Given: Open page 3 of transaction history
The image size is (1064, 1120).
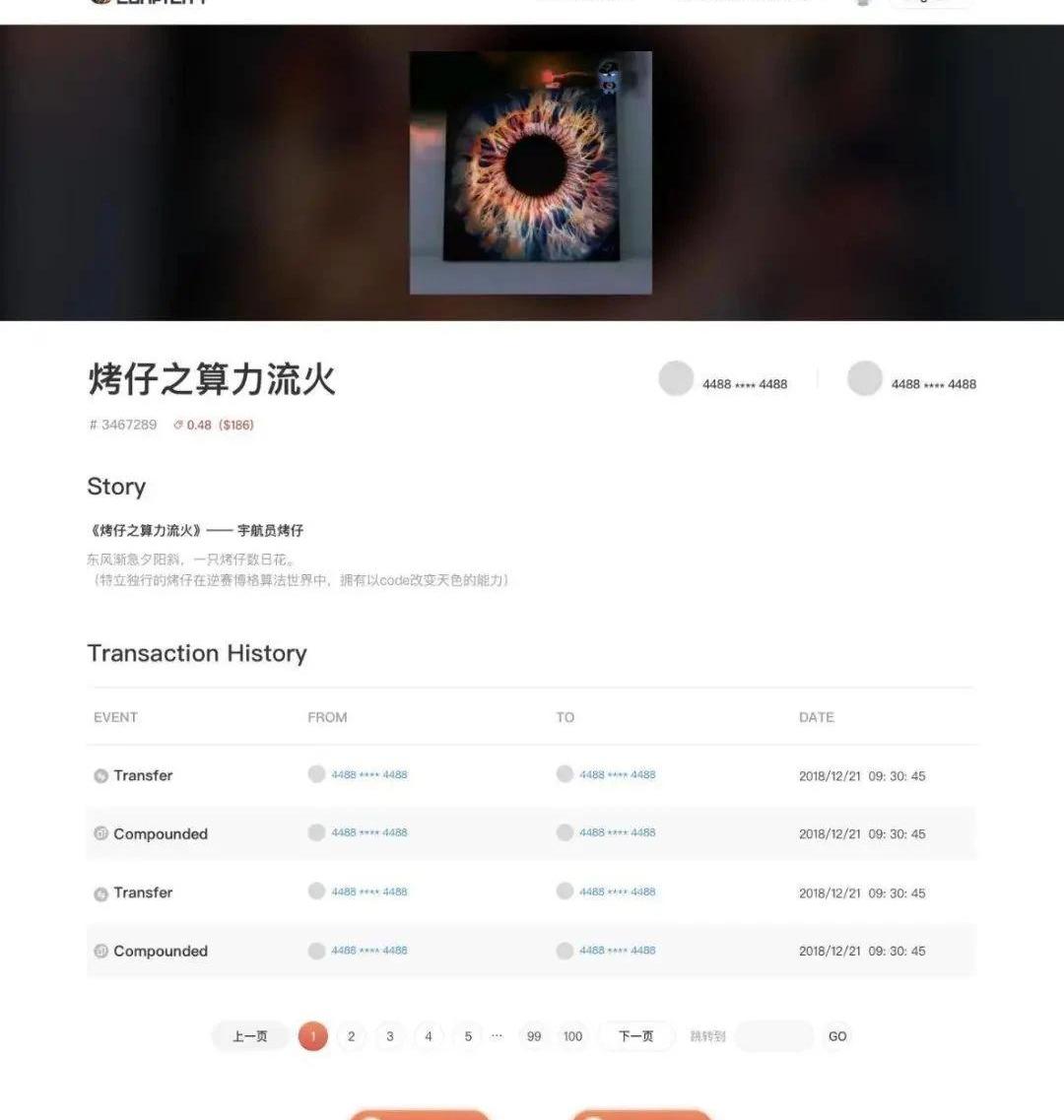Looking at the screenshot, I should (389, 1036).
